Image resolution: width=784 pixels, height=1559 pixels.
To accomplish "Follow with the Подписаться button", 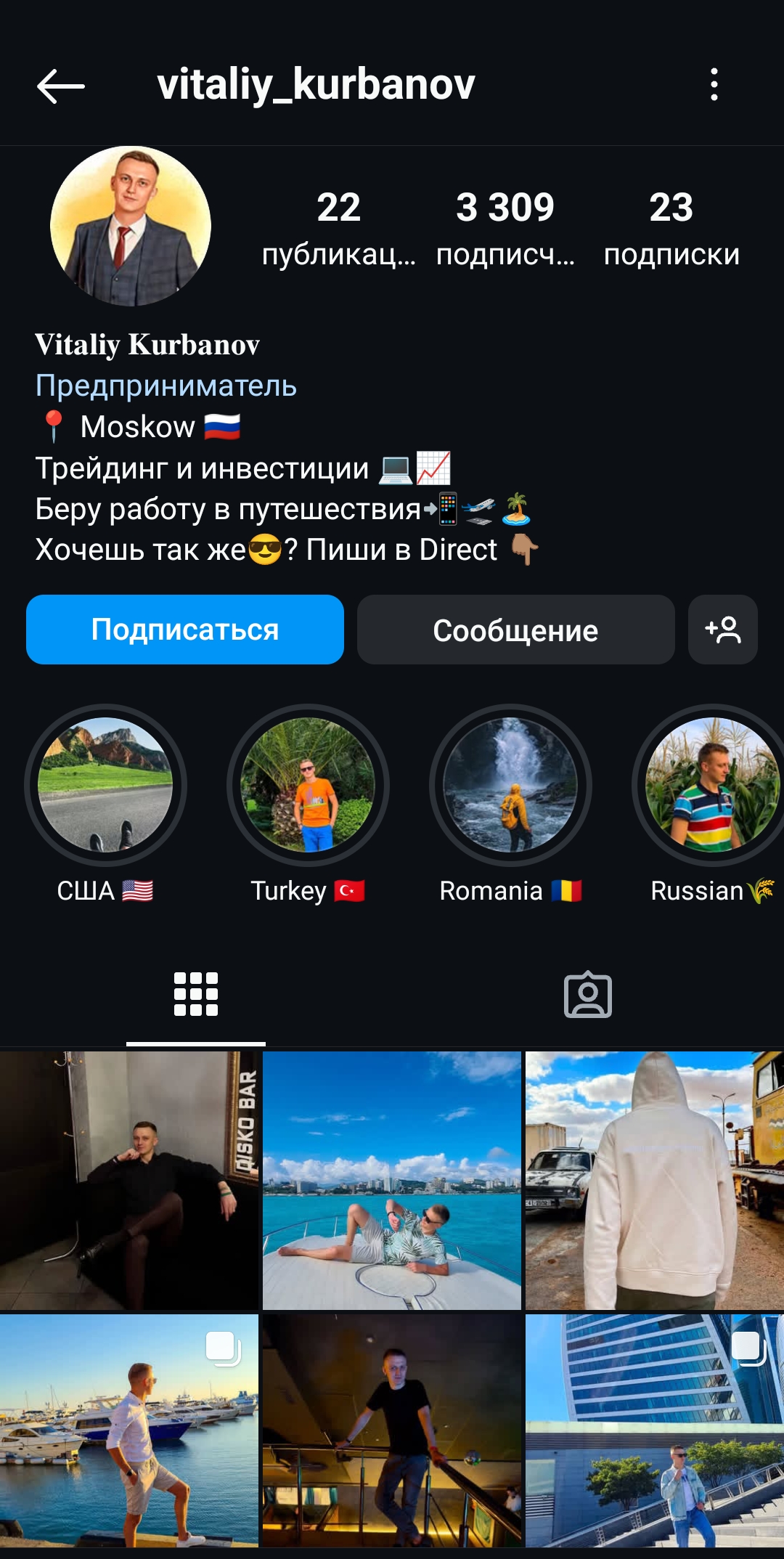I will point(185,630).
